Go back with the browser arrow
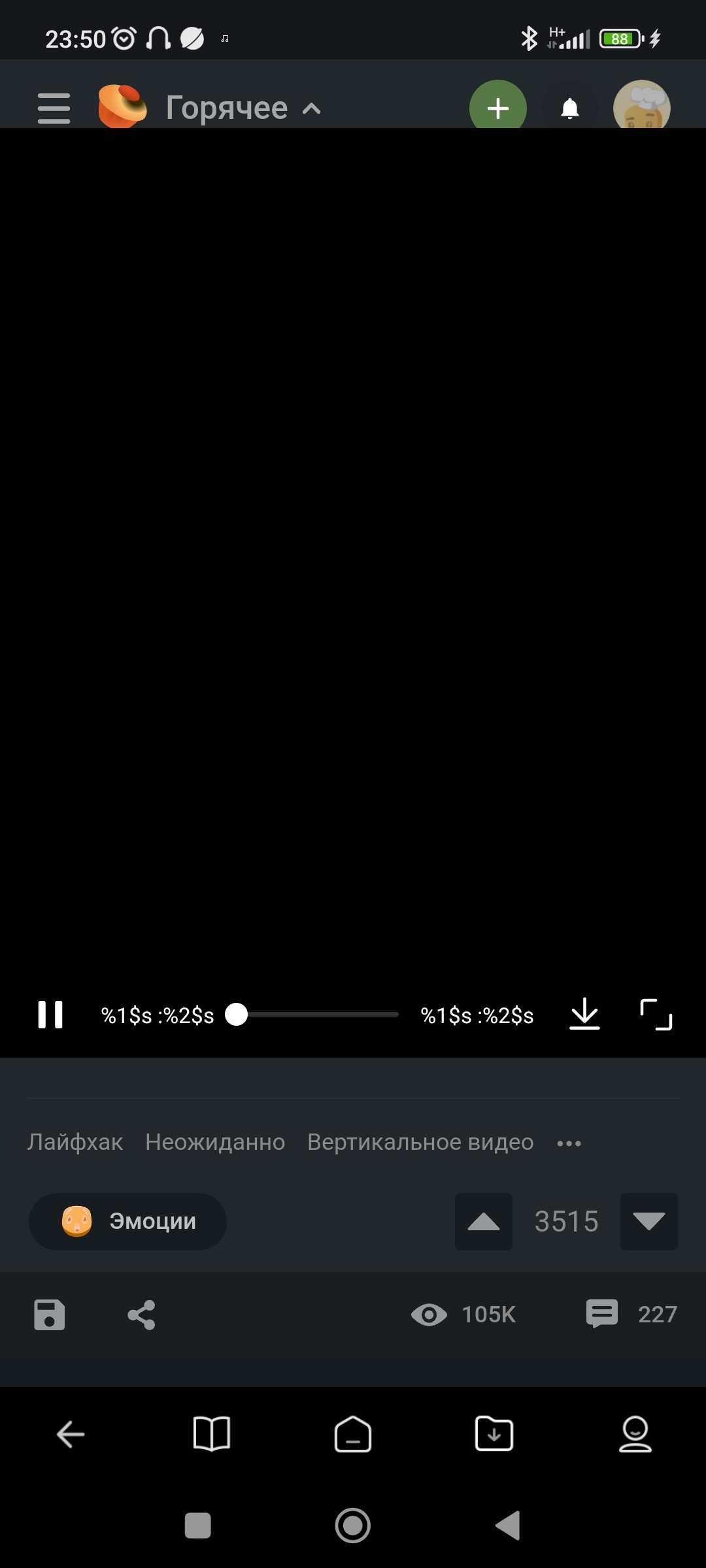Viewport: 706px width, 1568px height. tap(71, 1434)
